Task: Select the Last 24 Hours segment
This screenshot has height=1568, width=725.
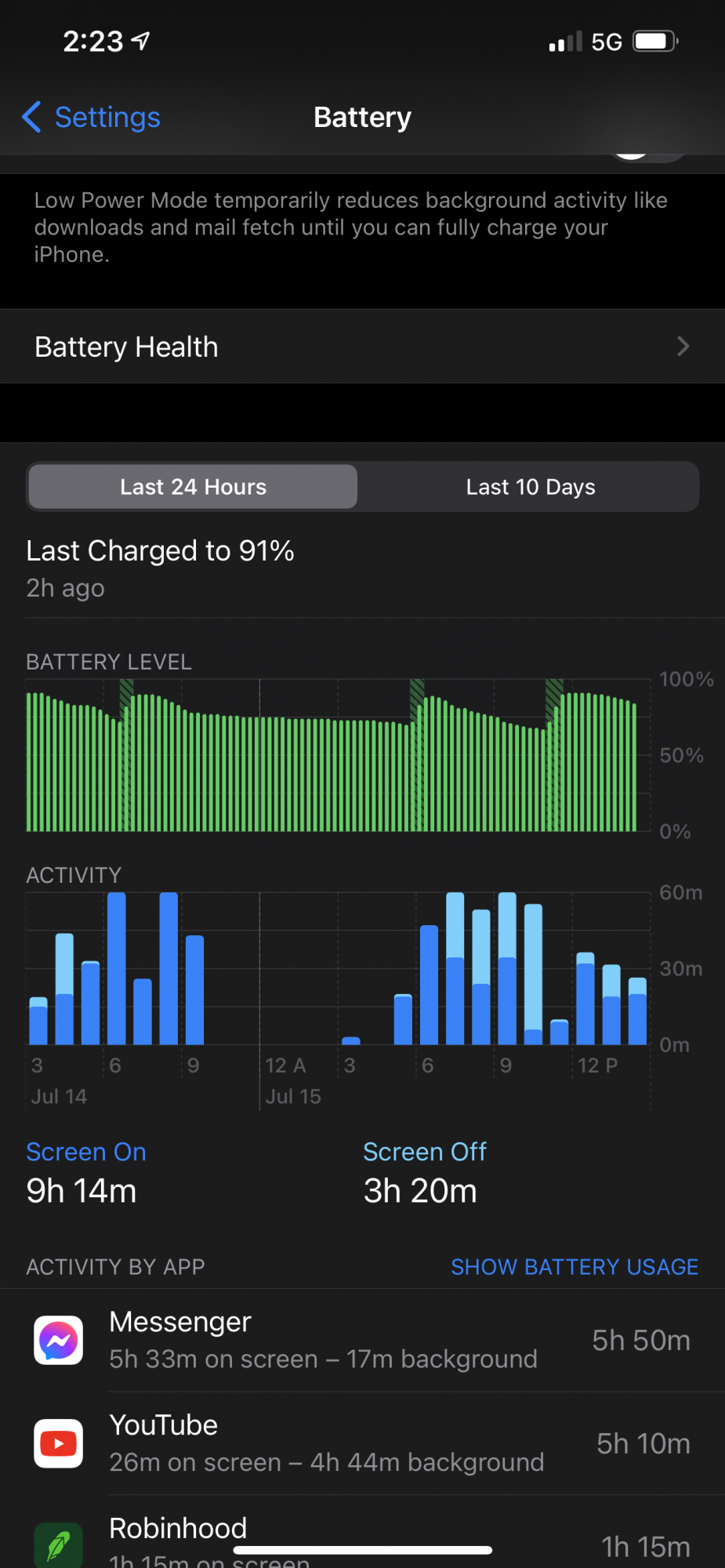Action: pyautogui.click(x=193, y=487)
